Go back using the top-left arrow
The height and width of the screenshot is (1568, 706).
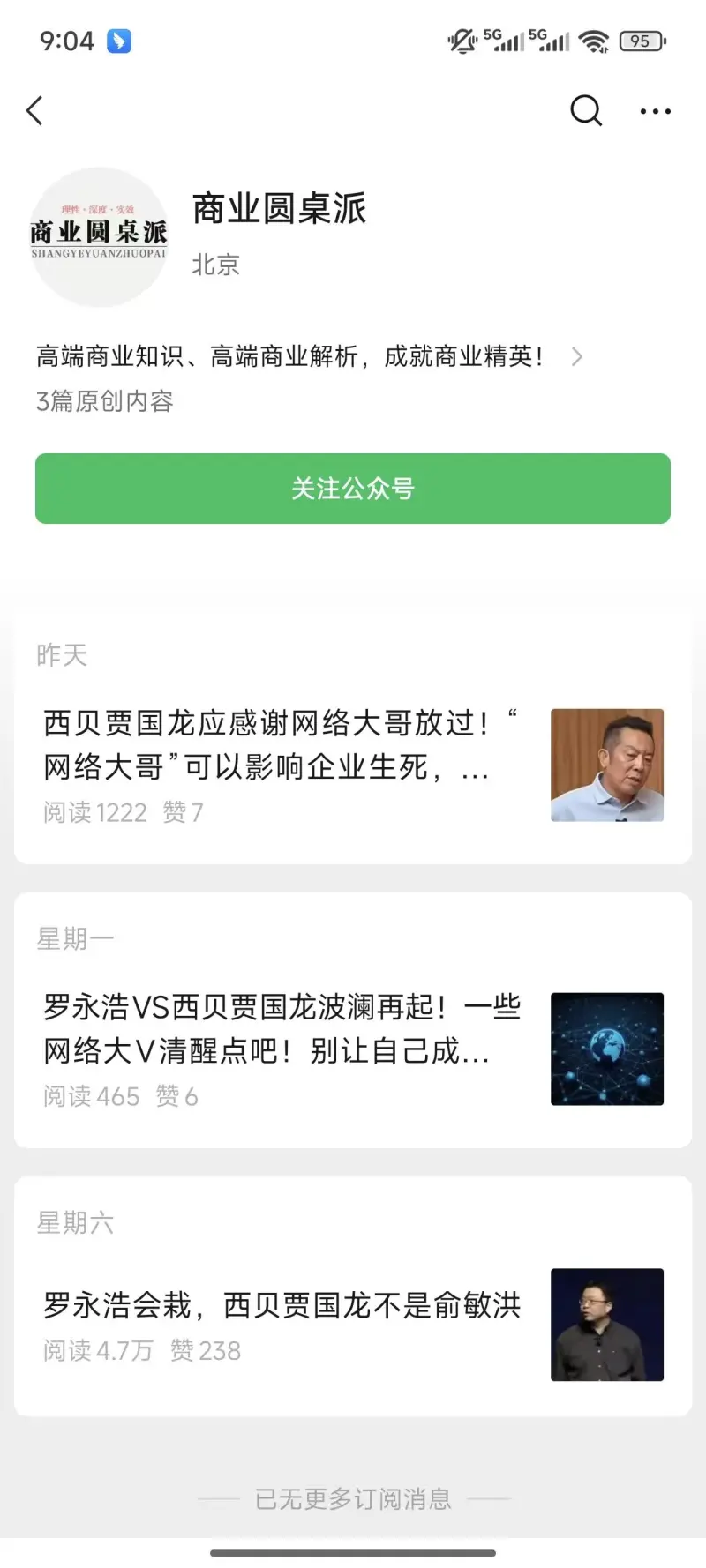tap(35, 111)
